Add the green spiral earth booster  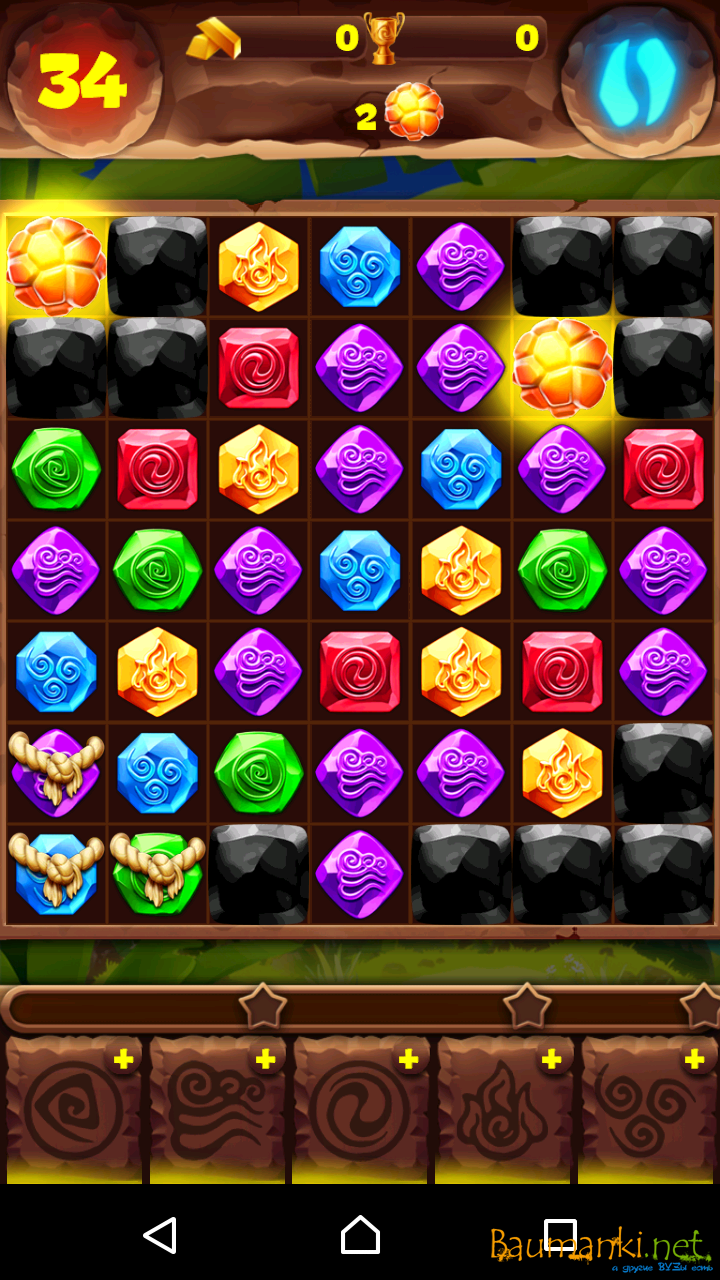coord(123,1060)
